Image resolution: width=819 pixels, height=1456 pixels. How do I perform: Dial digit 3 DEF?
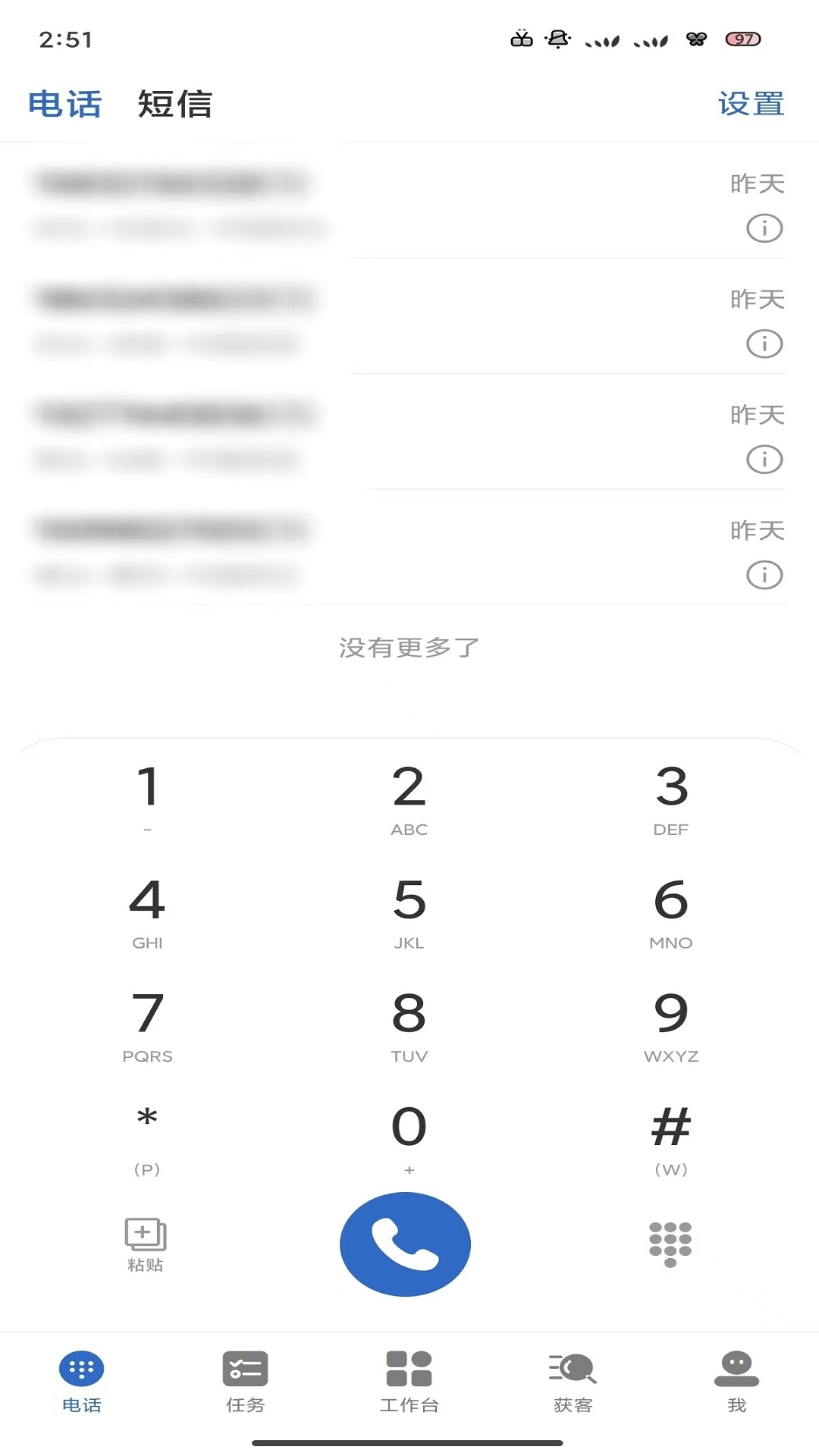click(671, 798)
